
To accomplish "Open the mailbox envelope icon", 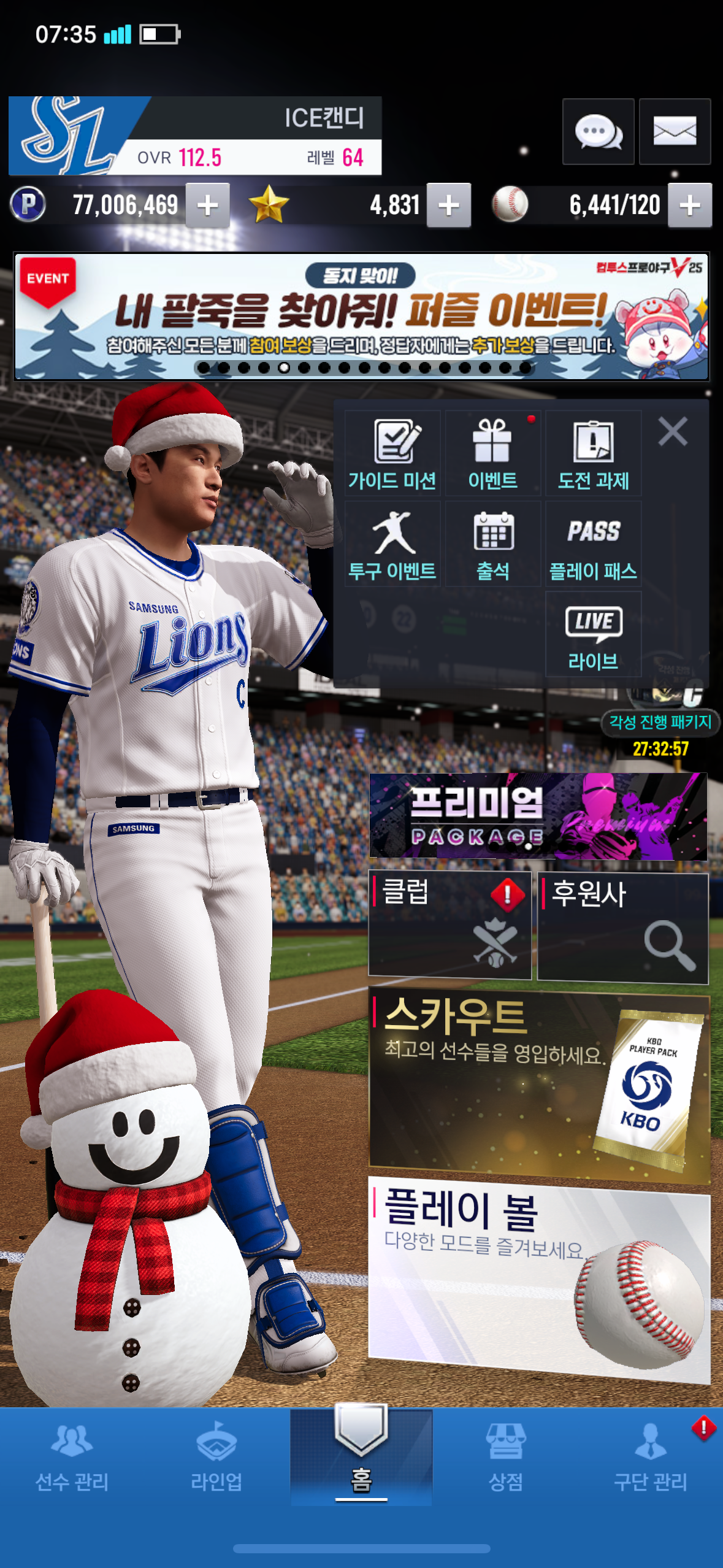I will coord(675,131).
